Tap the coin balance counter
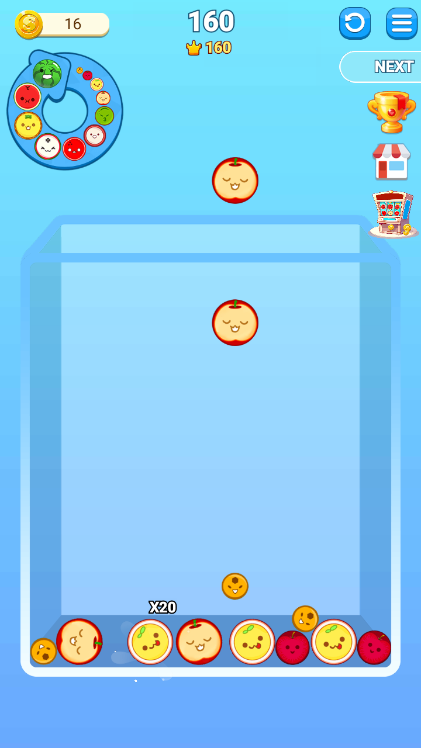 click(62, 24)
